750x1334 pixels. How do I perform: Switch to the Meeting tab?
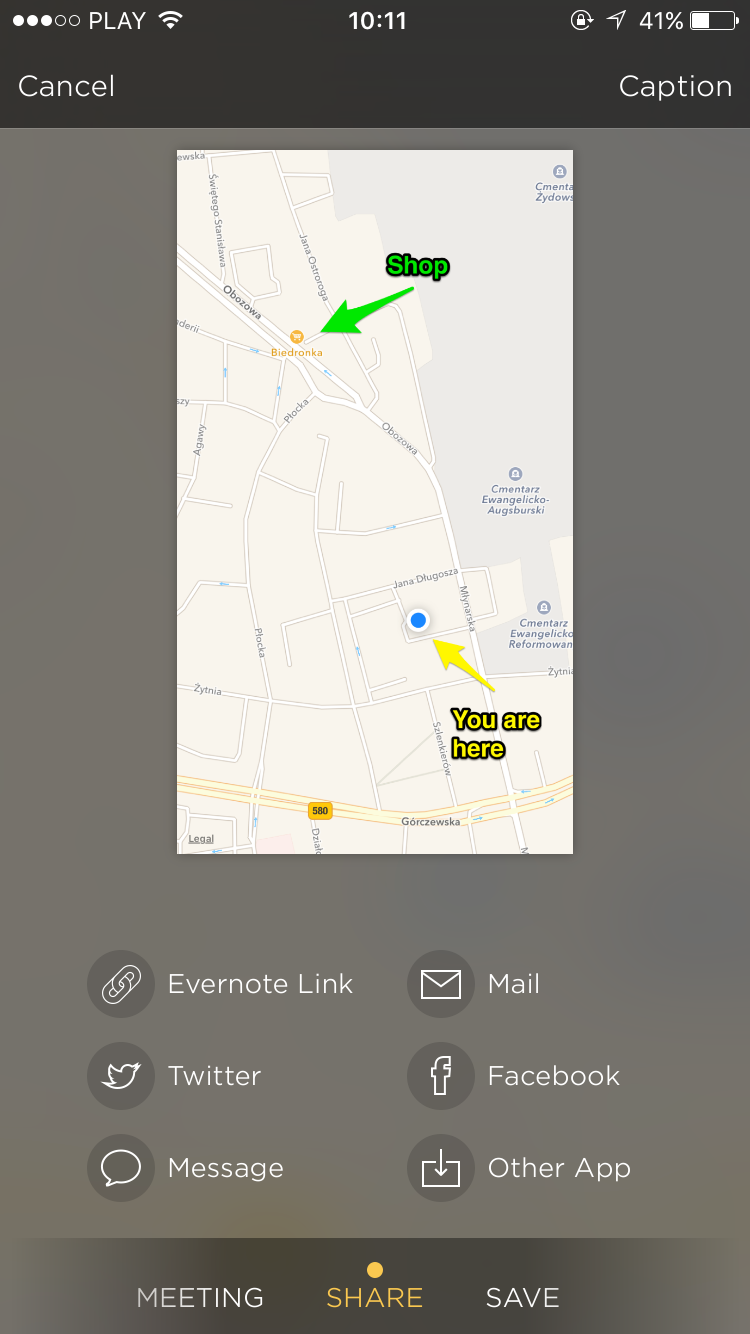pyautogui.click(x=200, y=1297)
